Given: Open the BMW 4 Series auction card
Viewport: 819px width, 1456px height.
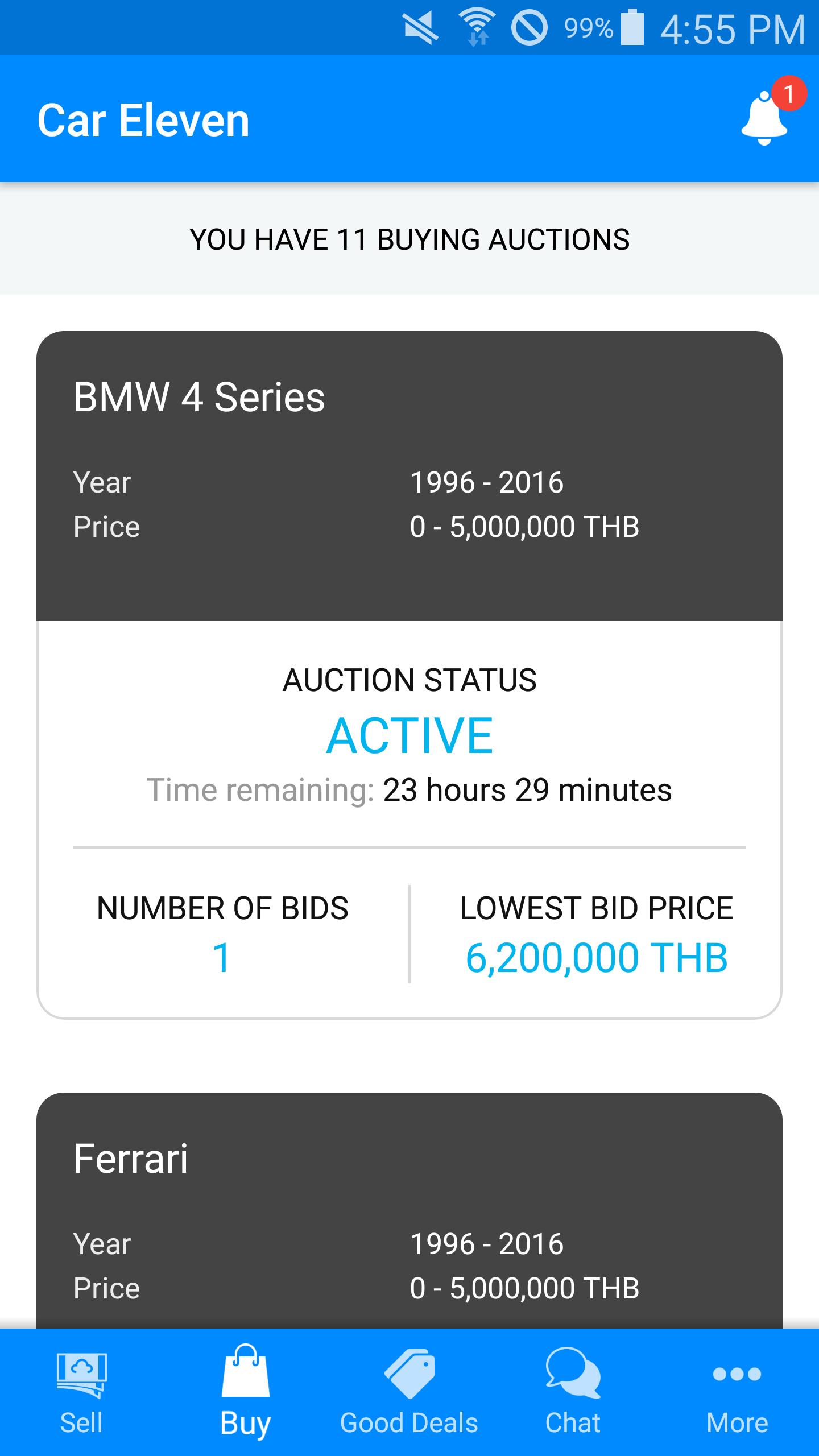Looking at the screenshot, I should [x=409, y=675].
